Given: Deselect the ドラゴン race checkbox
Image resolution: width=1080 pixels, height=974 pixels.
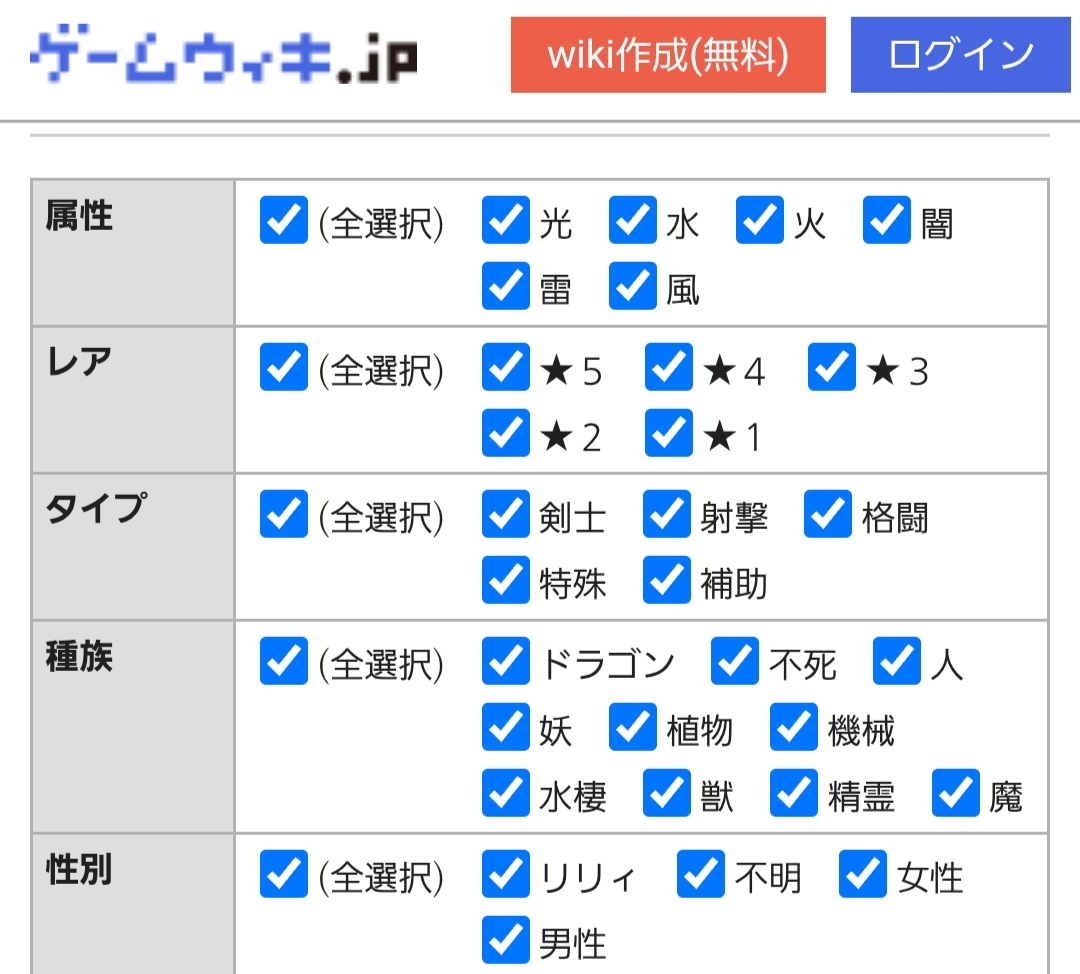Looking at the screenshot, I should 505,662.
